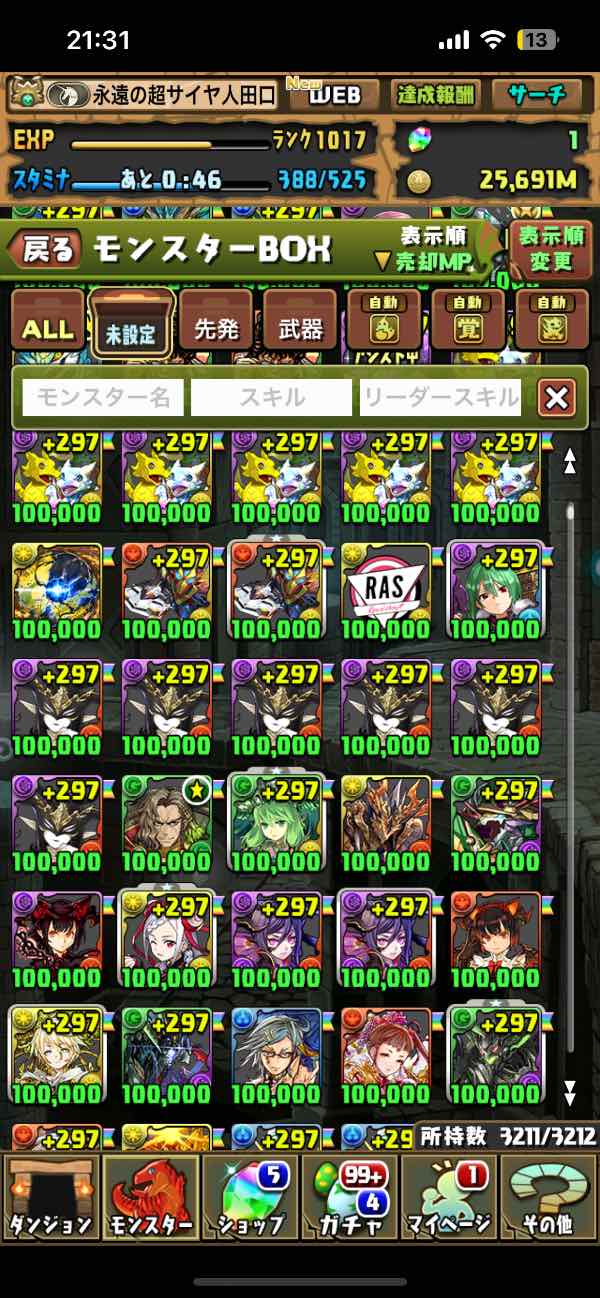Open 達成報酬 rewards
600x1298 pixels.
tap(435, 95)
